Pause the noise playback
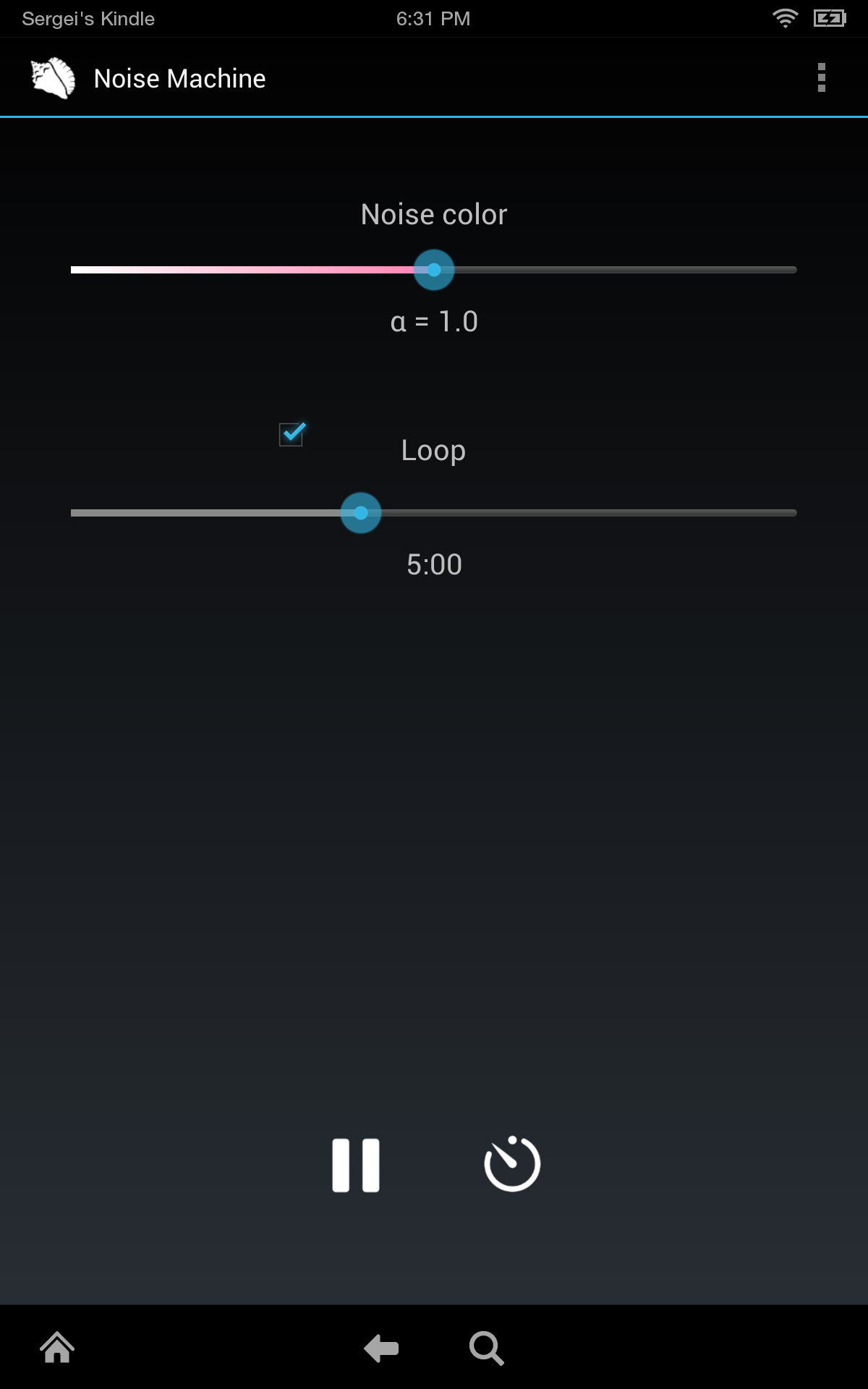 354,1163
